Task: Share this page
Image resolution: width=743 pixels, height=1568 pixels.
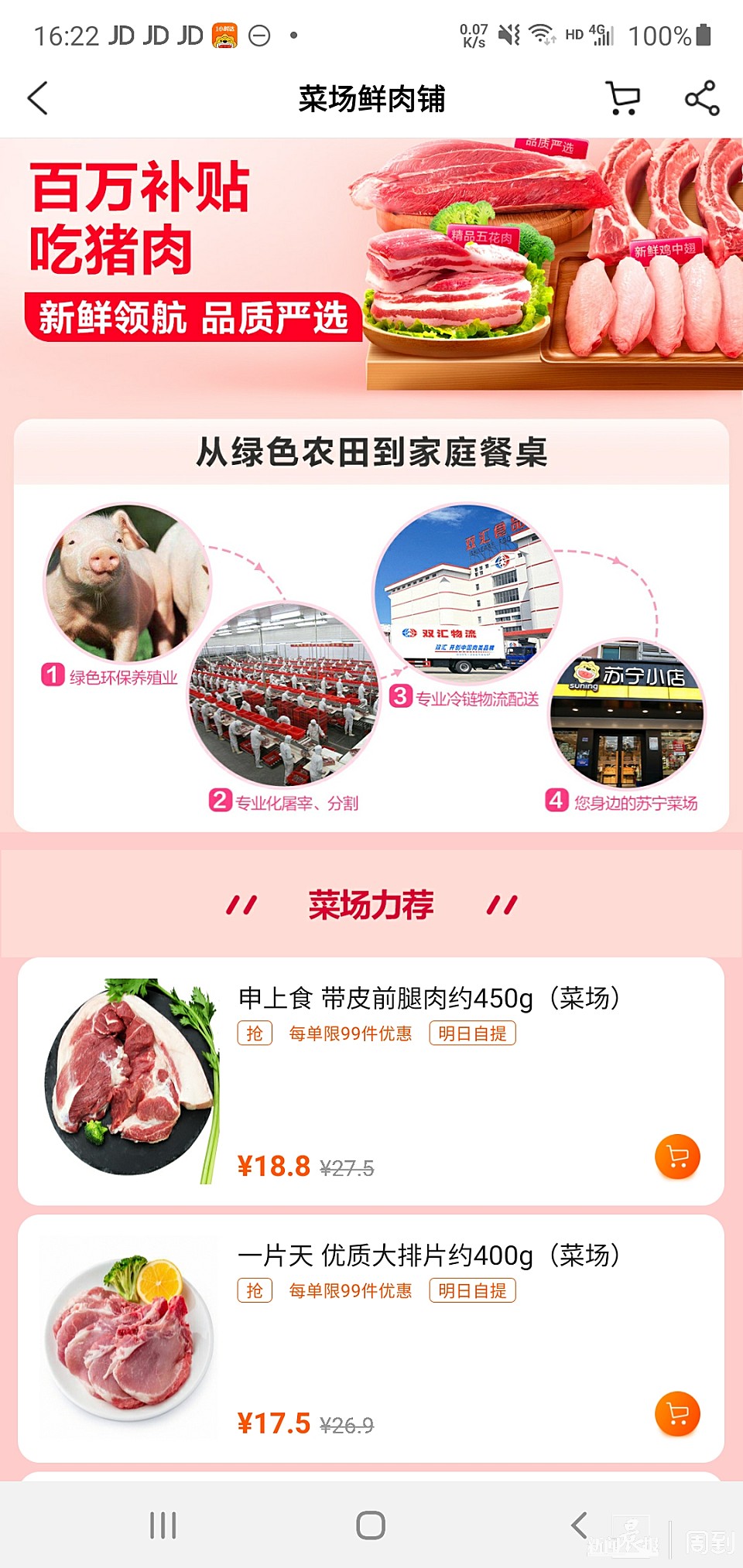Action: pyautogui.click(x=702, y=98)
